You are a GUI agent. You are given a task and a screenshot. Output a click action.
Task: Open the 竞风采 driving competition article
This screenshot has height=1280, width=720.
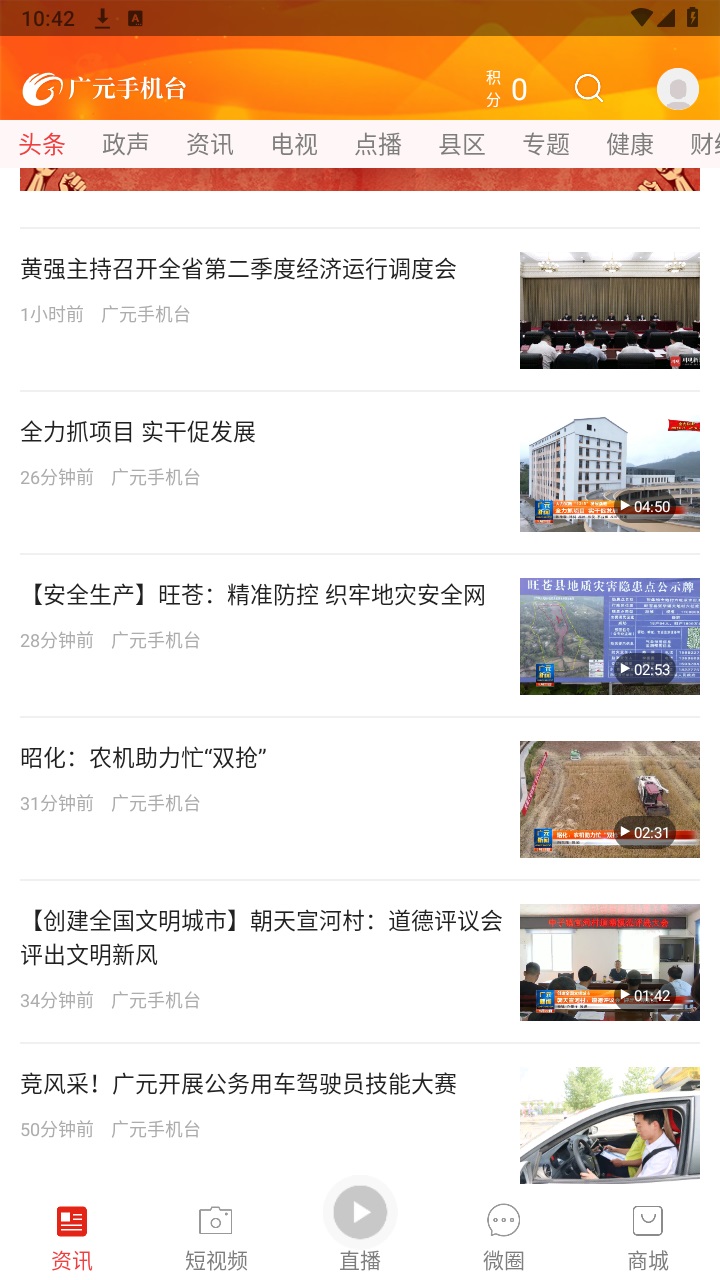pyautogui.click(x=240, y=1085)
